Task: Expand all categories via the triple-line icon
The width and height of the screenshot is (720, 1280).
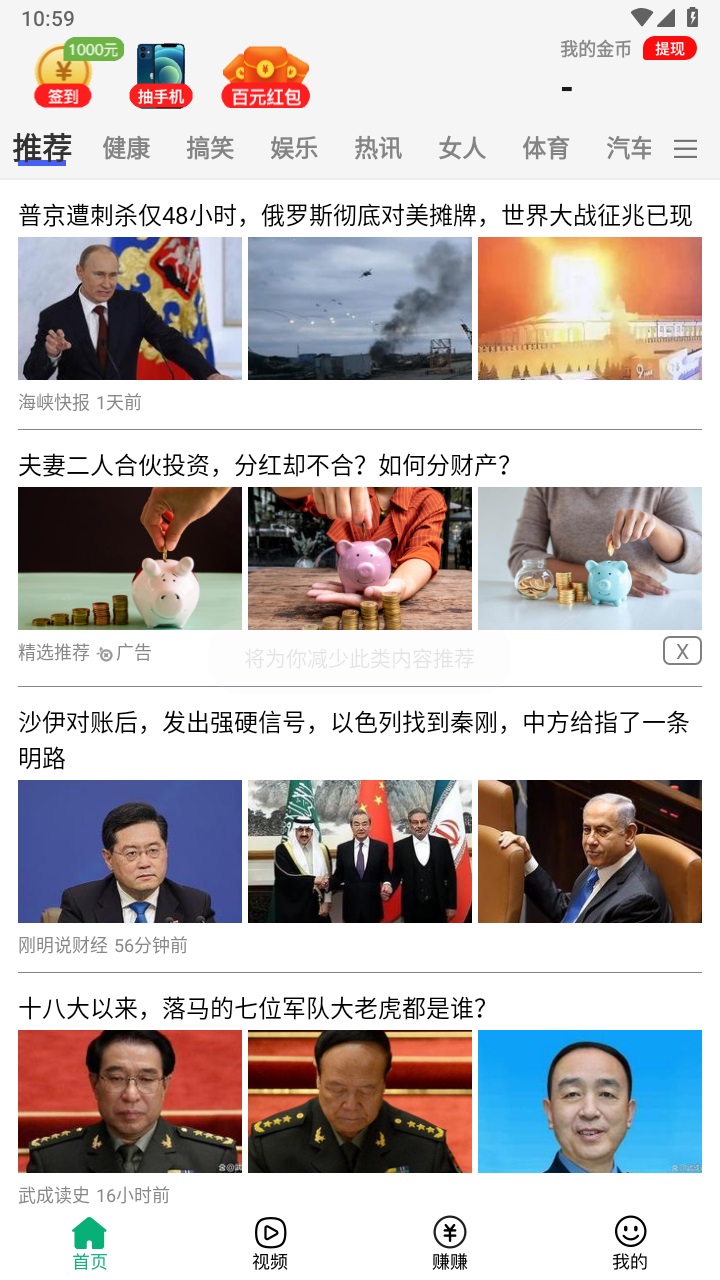Action: 685,148
